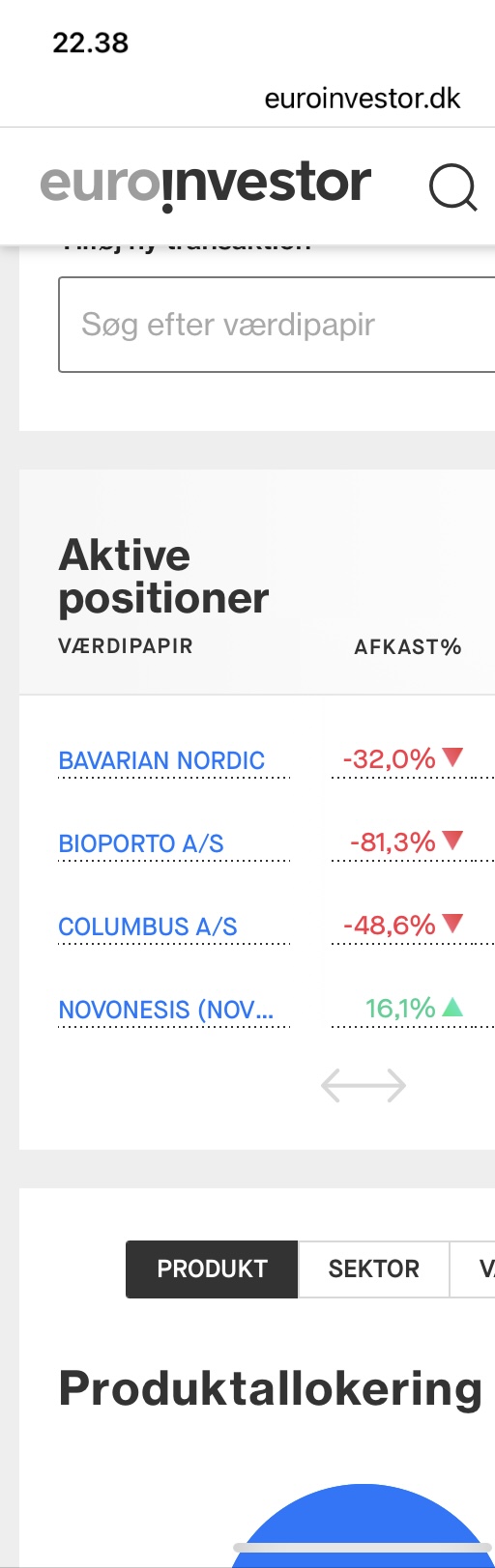Image resolution: width=495 pixels, height=1568 pixels.
Task: Select the PRODUKT allocation tab
Action: (x=212, y=1269)
